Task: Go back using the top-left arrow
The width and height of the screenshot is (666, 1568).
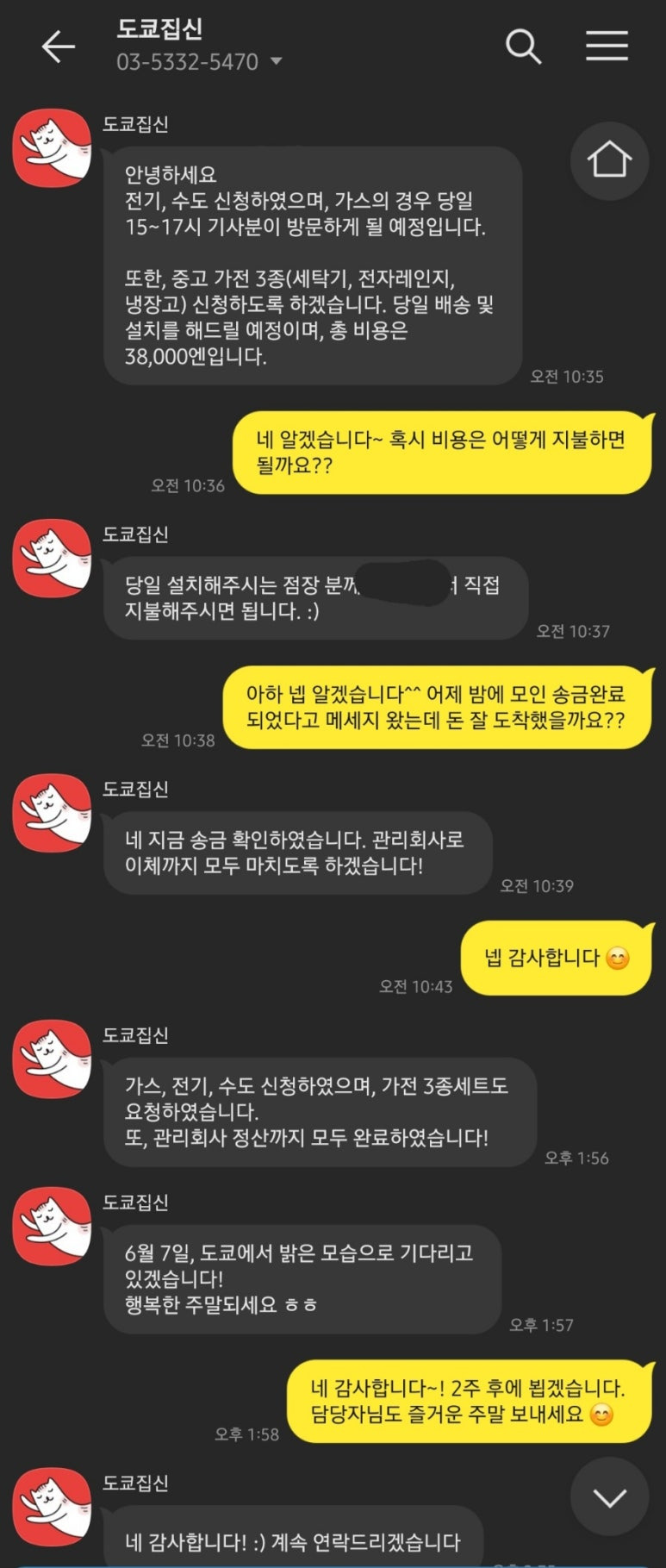Action: coord(59,47)
